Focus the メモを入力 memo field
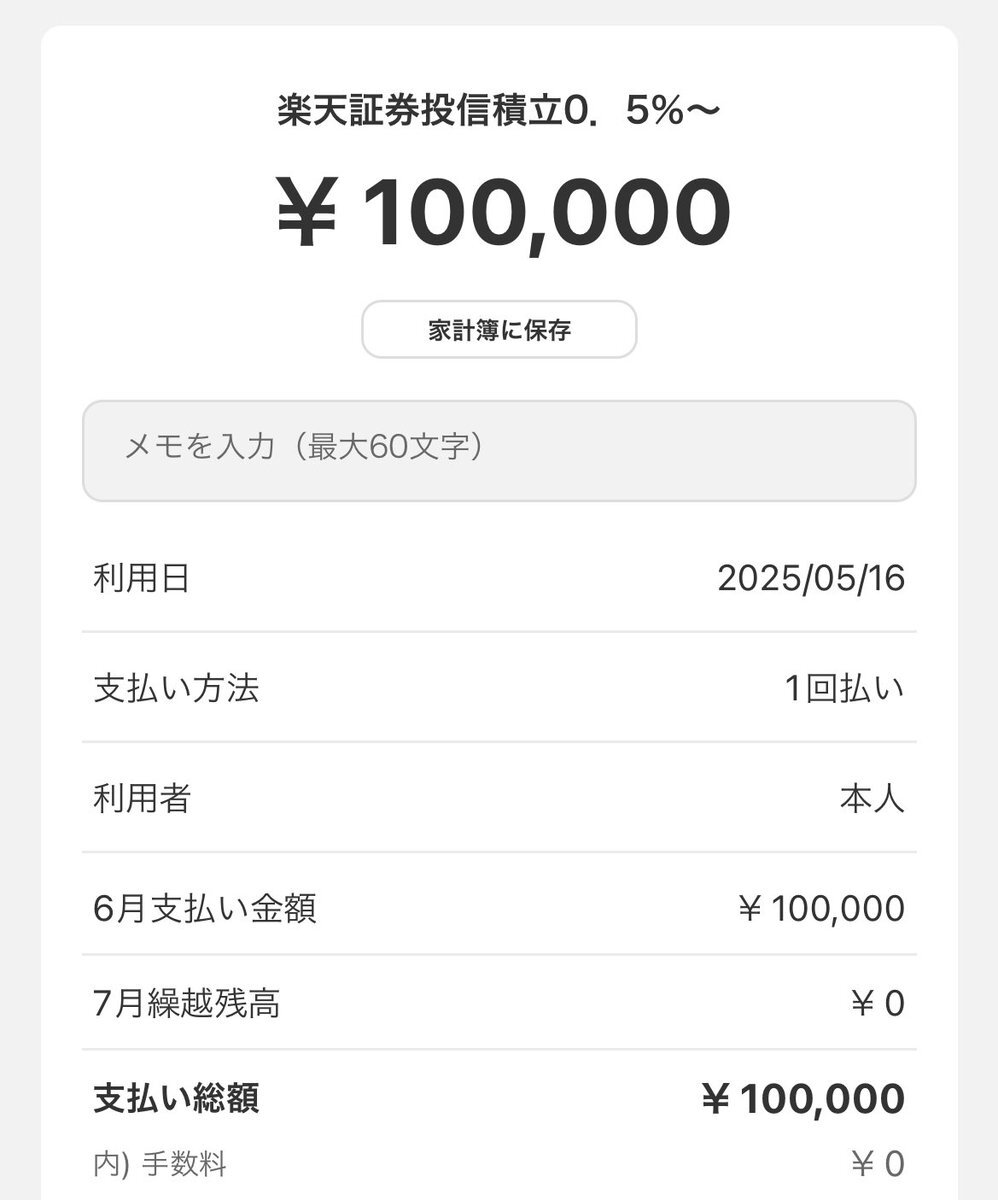This screenshot has width=998, height=1200. 499,450
